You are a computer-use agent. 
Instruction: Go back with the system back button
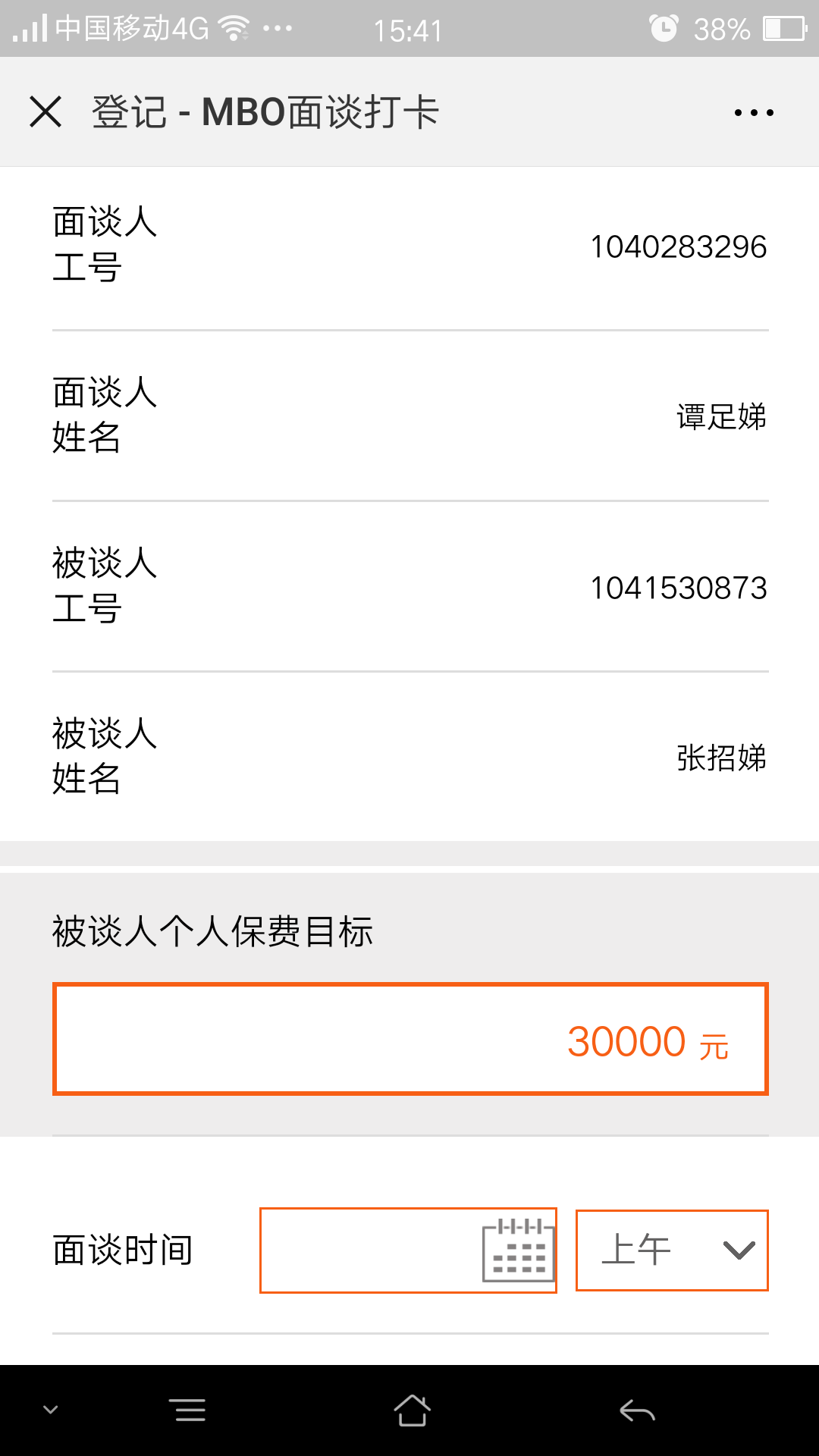point(637,1410)
